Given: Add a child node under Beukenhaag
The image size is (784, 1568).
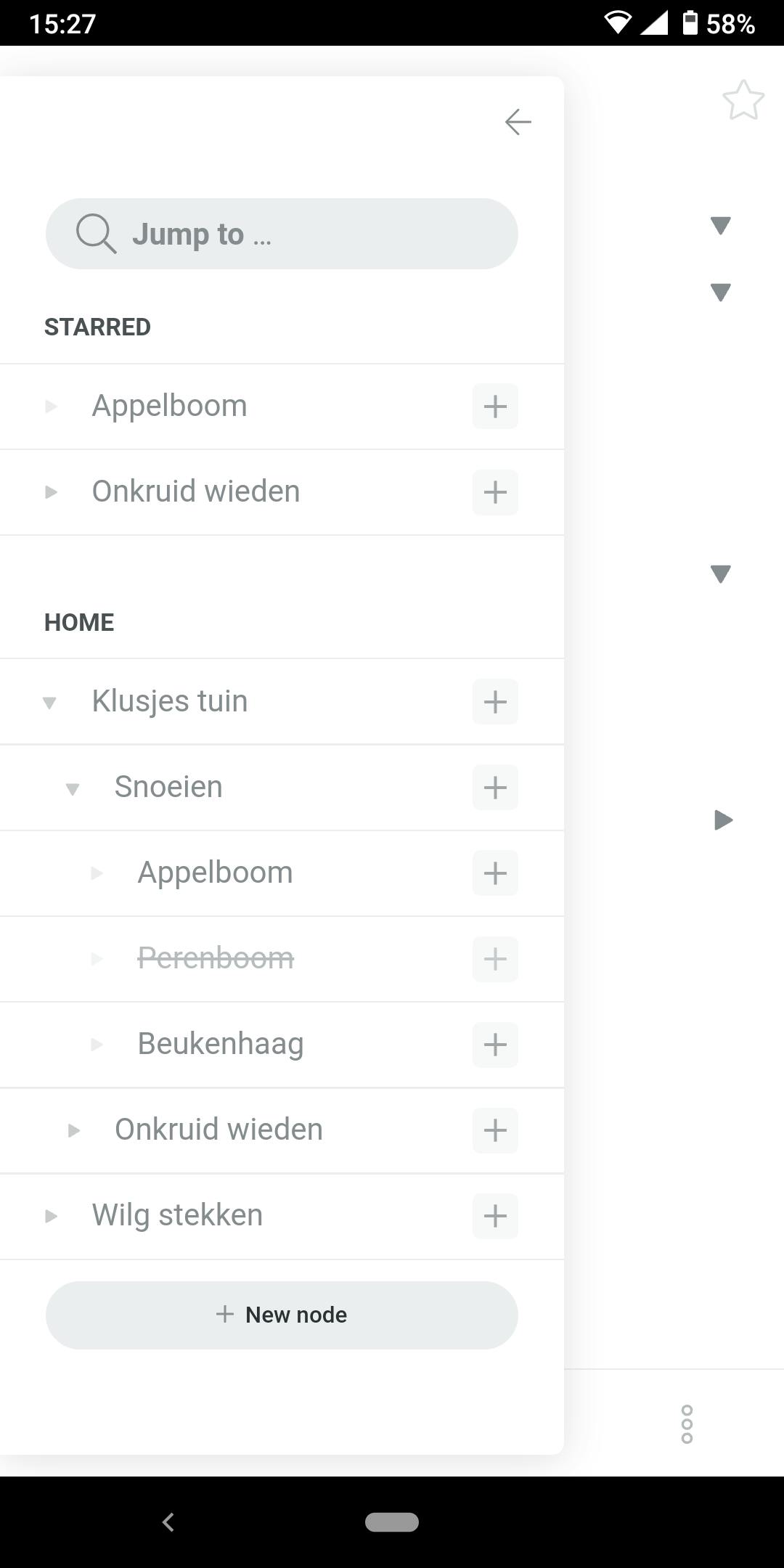Looking at the screenshot, I should click(494, 1045).
